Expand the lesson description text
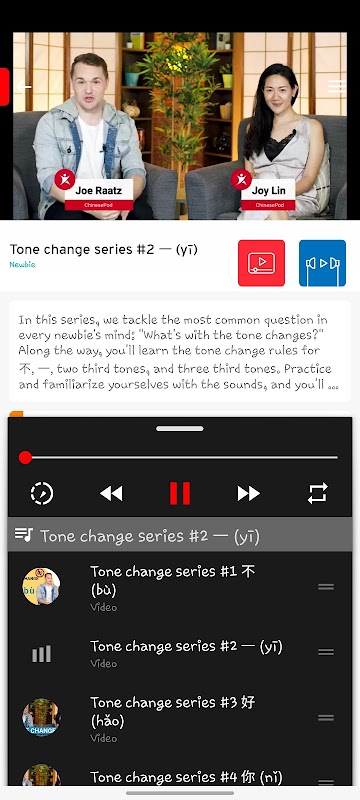Screen dimensions: 360x800 point(179,352)
